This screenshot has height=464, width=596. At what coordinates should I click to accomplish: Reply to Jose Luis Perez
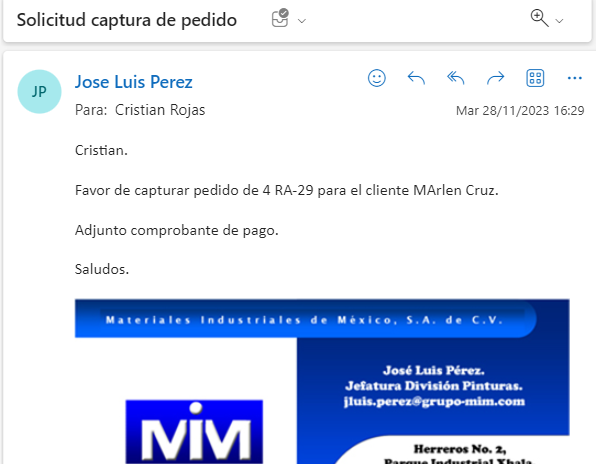point(416,78)
